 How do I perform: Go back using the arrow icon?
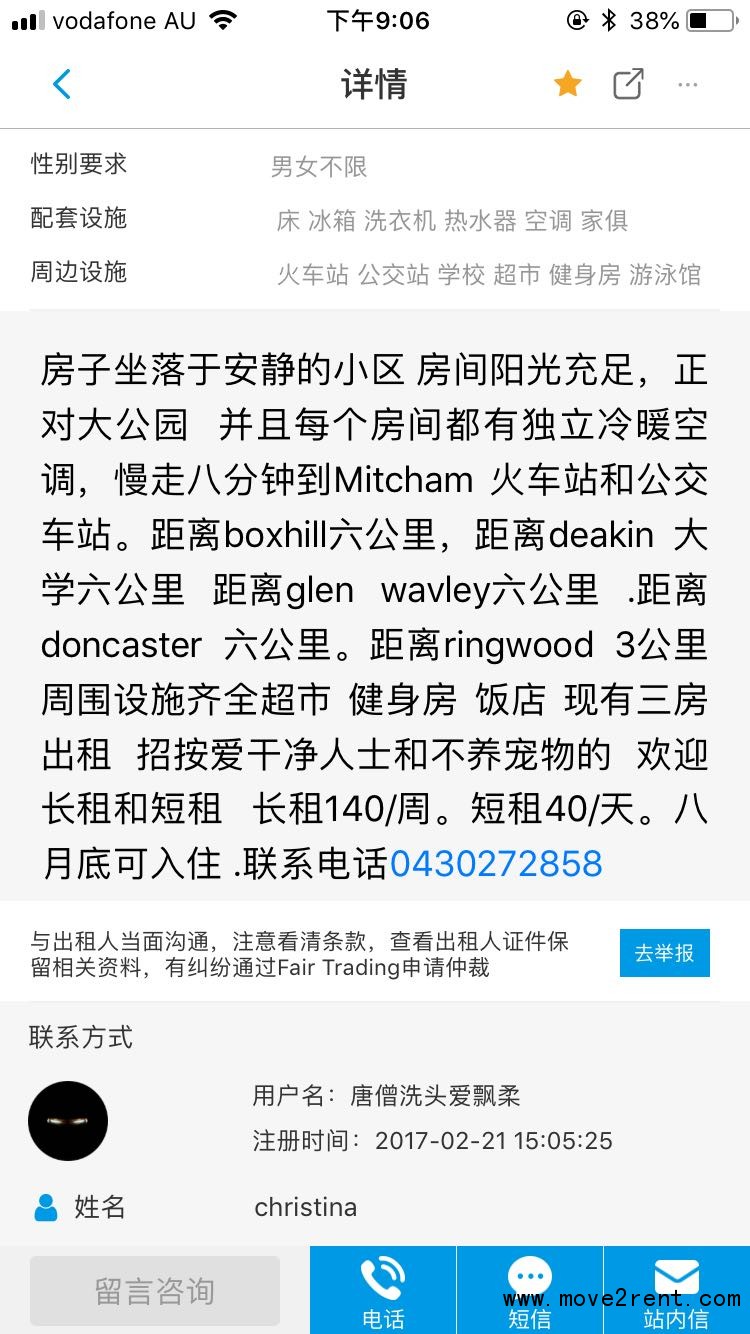(62, 85)
